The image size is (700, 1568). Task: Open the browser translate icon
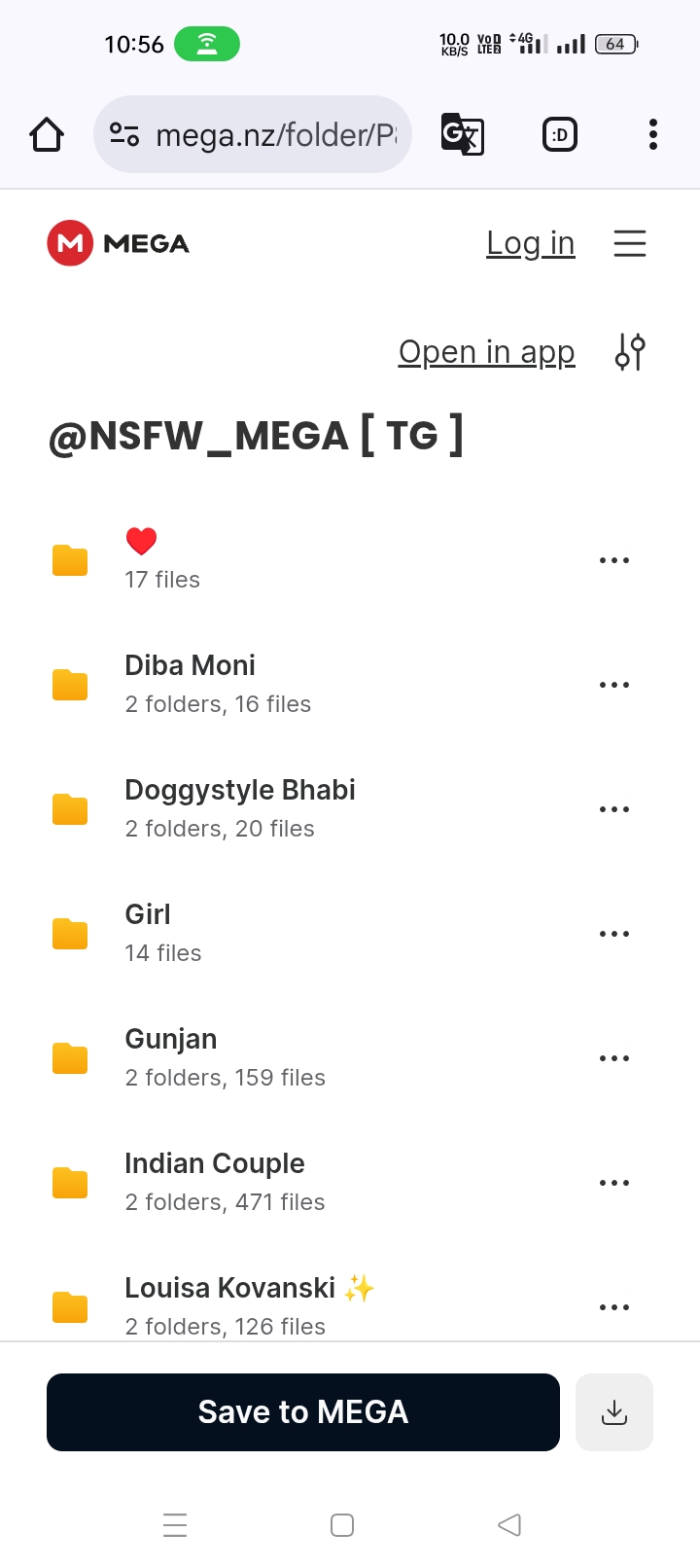pyautogui.click(x=463, y=134)
